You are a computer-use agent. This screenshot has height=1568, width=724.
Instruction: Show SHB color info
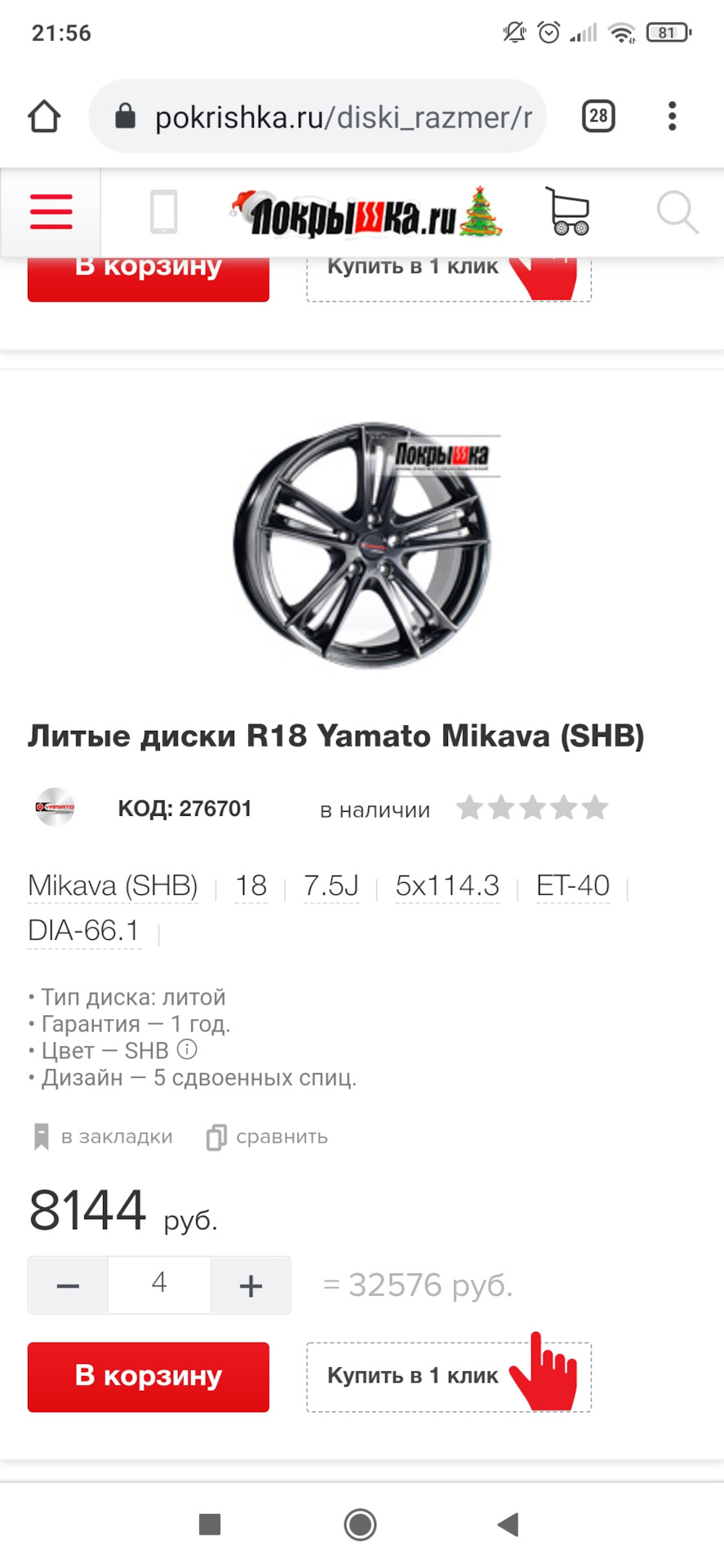pos(187,1049)
